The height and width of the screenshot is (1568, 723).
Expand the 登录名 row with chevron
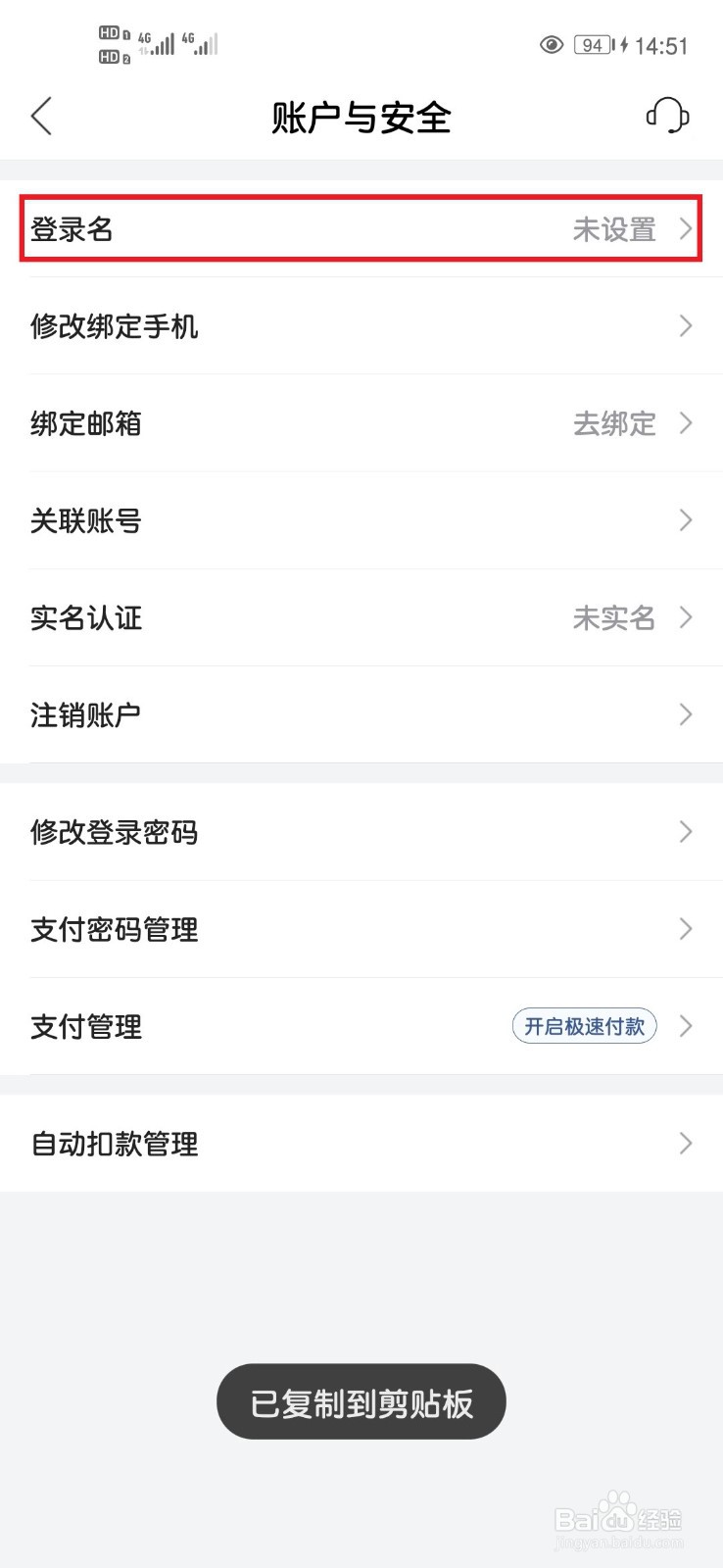coord(686,229)
